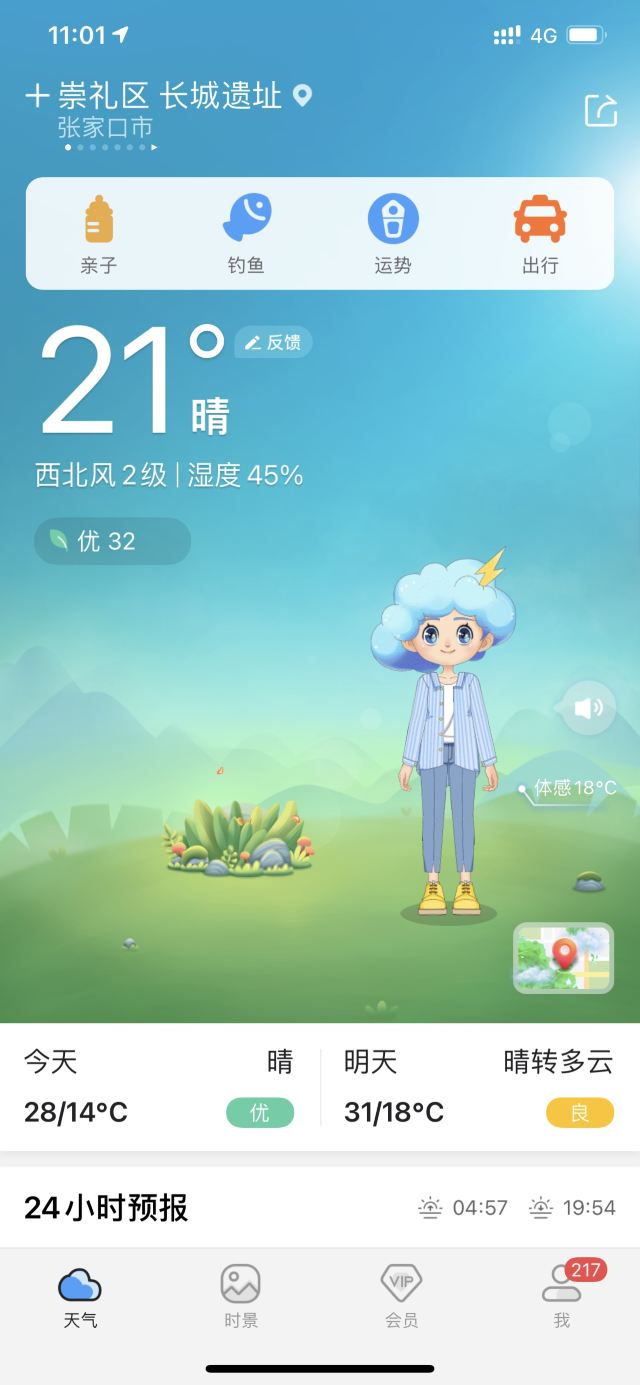This screenshot has width=640, height=1385.
Task: Open the 钓鱼 fishing shortcut
Action: point(246,234)
